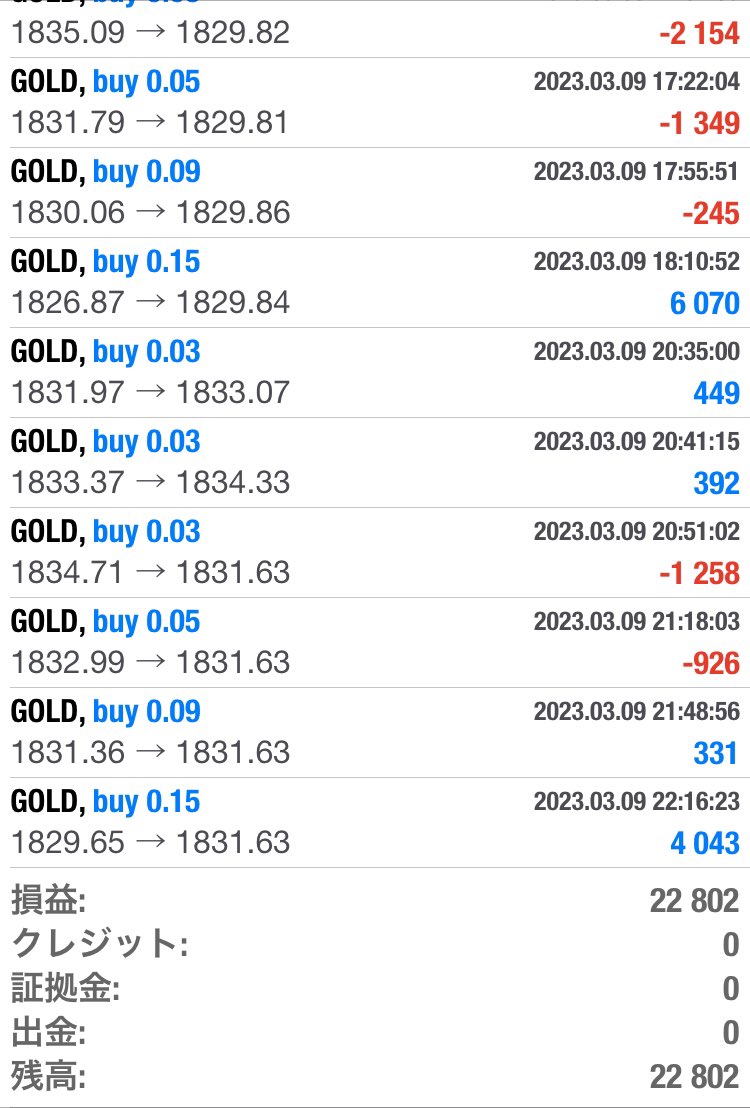Expand the GOLD trade from 20:35:00
The image size is (750, 1108).
coord(375,372)
